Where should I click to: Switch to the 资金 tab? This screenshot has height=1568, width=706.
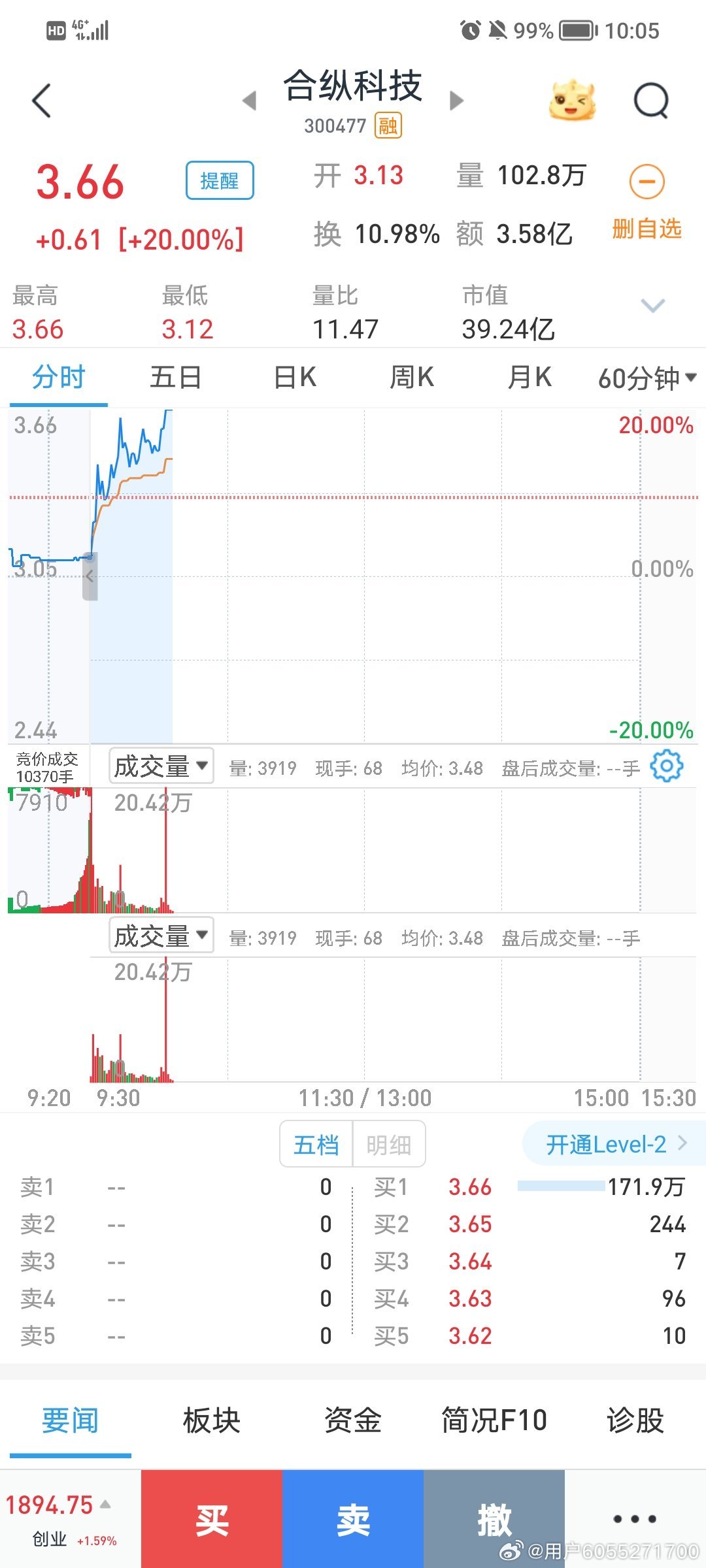(x=353, y=1420)
